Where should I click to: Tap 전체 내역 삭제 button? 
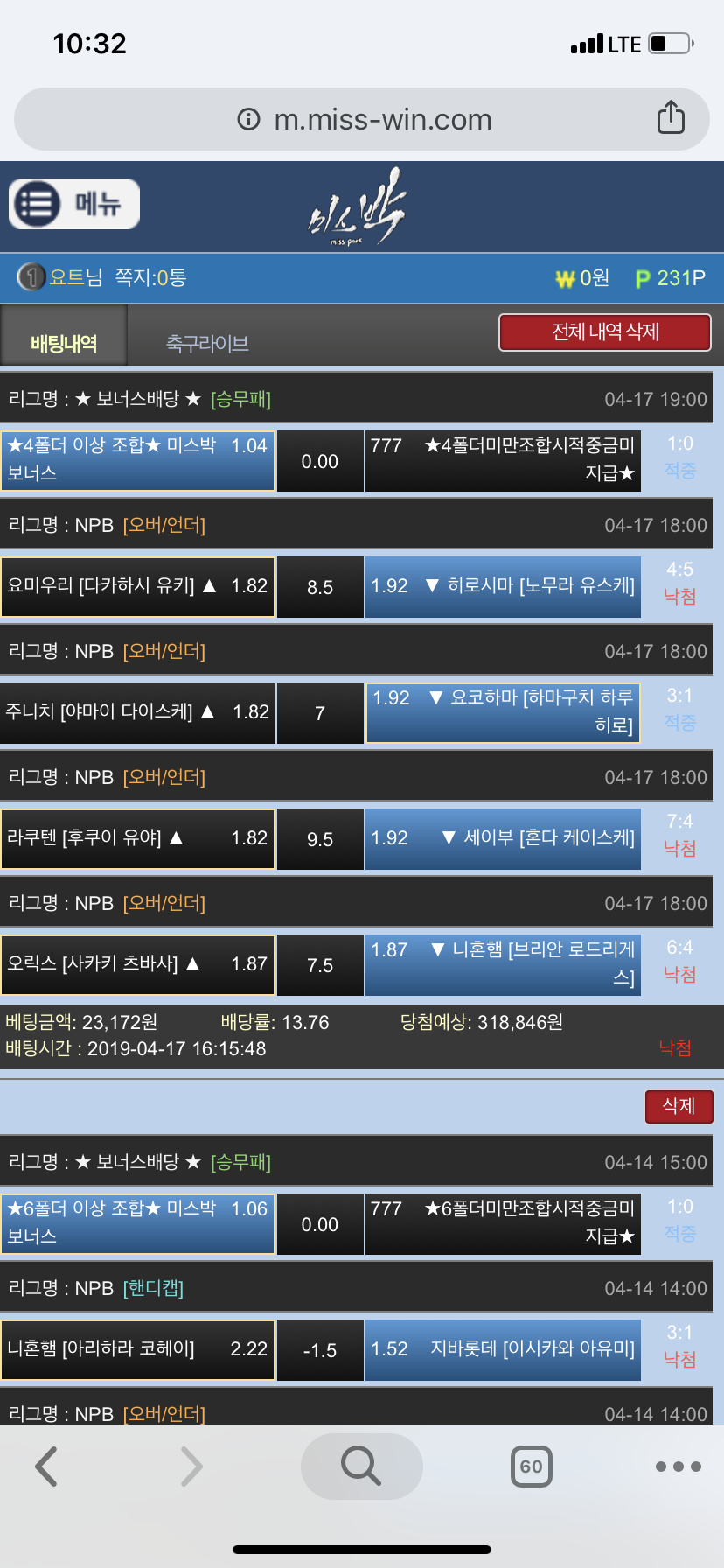(605, 332)
